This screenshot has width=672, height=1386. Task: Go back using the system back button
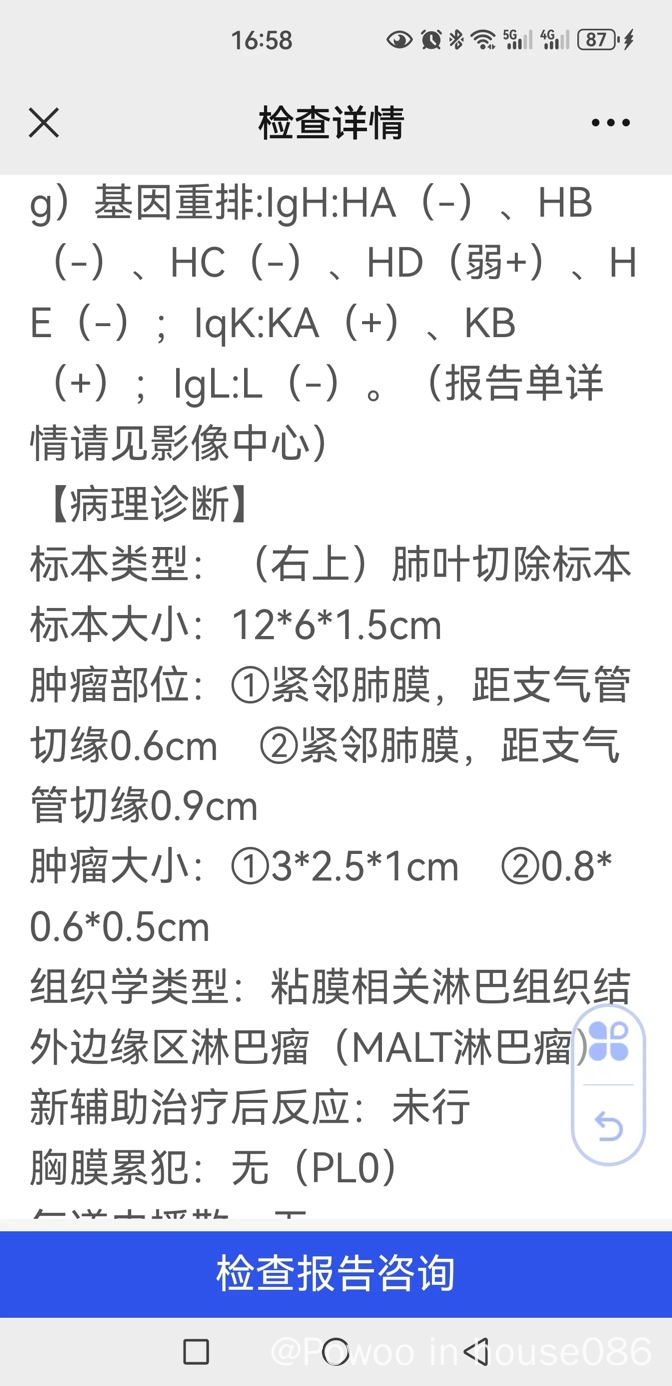click(x=476, y=1352)
